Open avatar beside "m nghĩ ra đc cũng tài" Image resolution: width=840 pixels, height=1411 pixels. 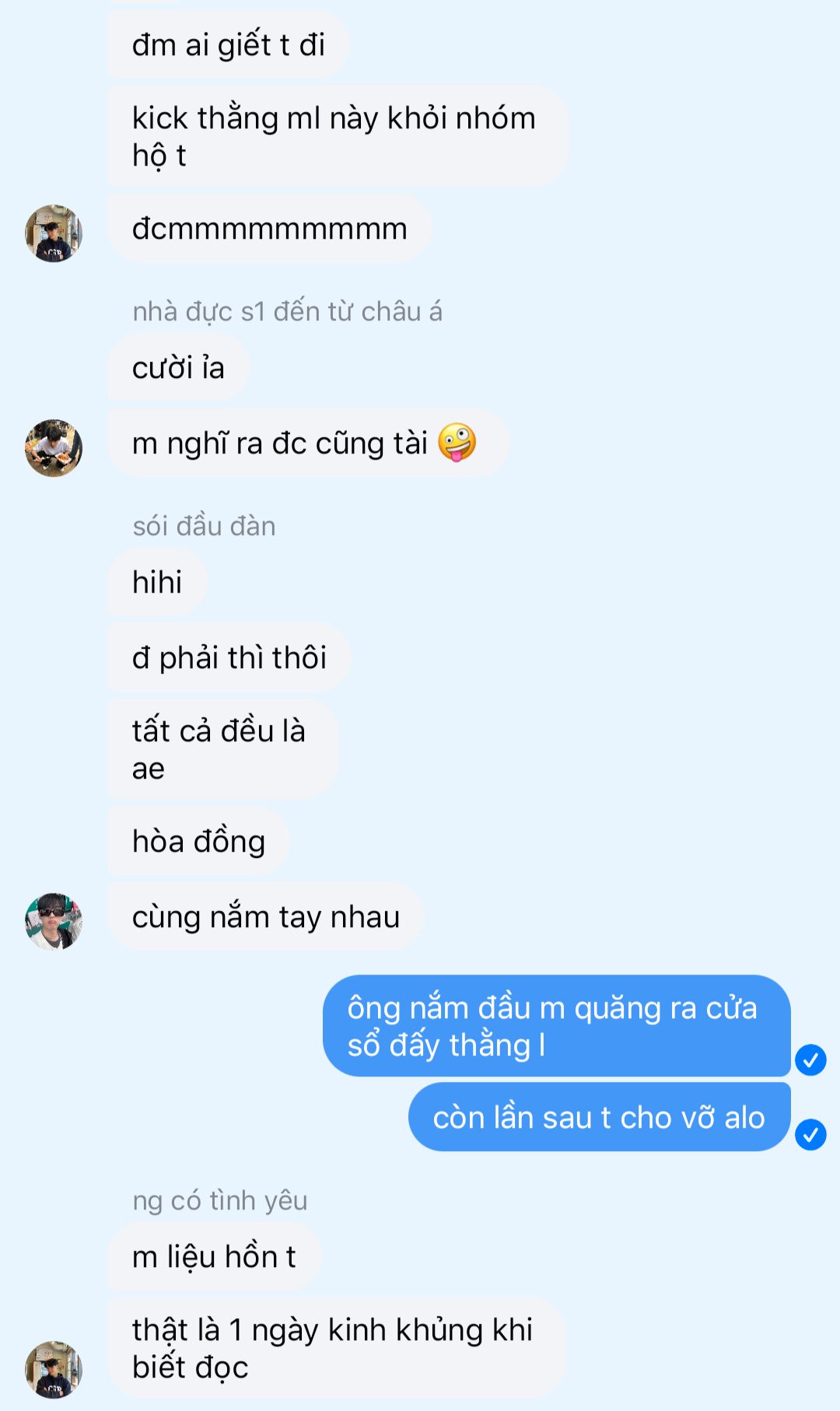[54, 448]
